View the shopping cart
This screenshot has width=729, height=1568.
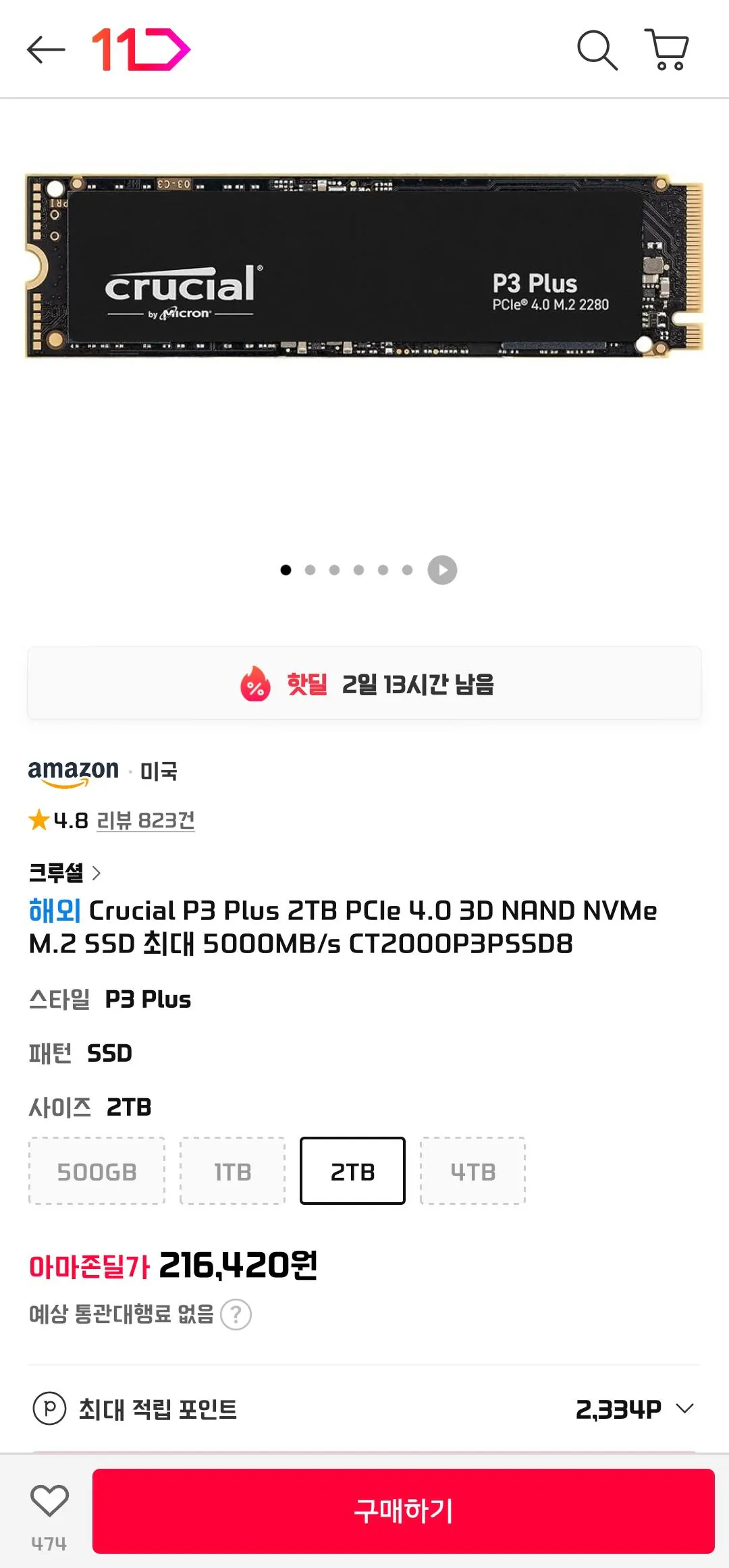(667, 49)
